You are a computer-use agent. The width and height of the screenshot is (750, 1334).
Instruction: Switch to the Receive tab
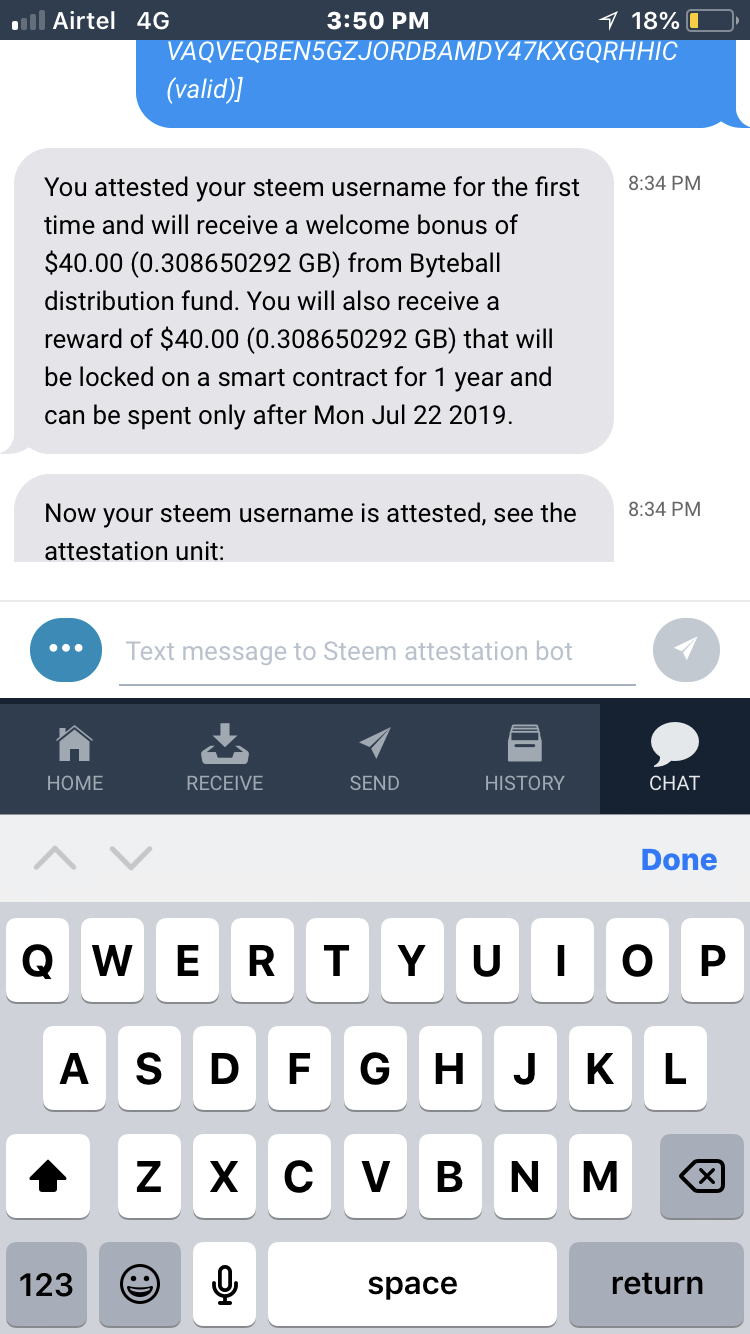click(x=224, y=759)
